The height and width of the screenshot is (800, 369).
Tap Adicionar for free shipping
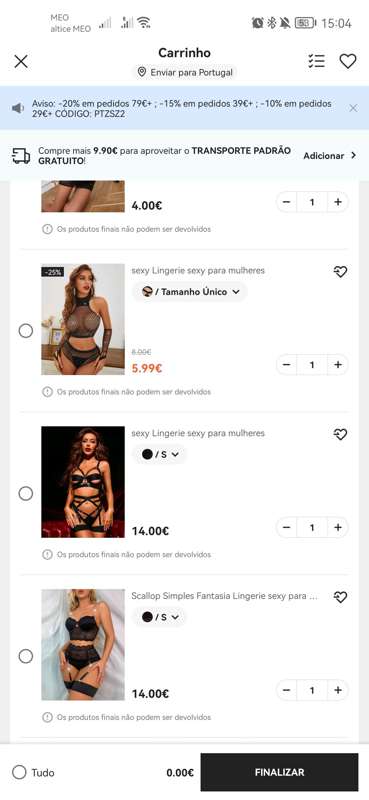tap(330, 156)
